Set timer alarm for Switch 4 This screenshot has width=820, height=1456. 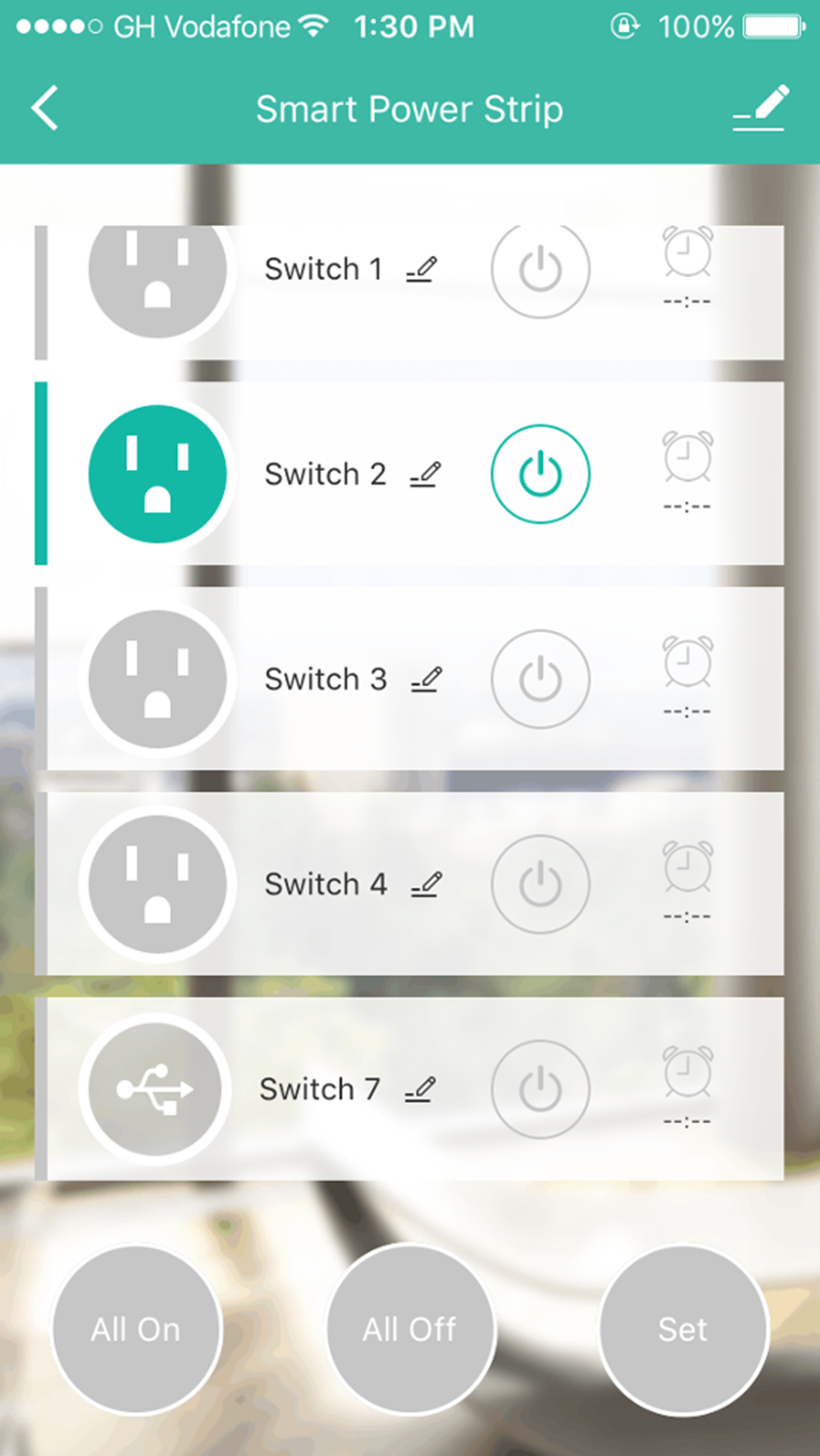pos(687,879)
